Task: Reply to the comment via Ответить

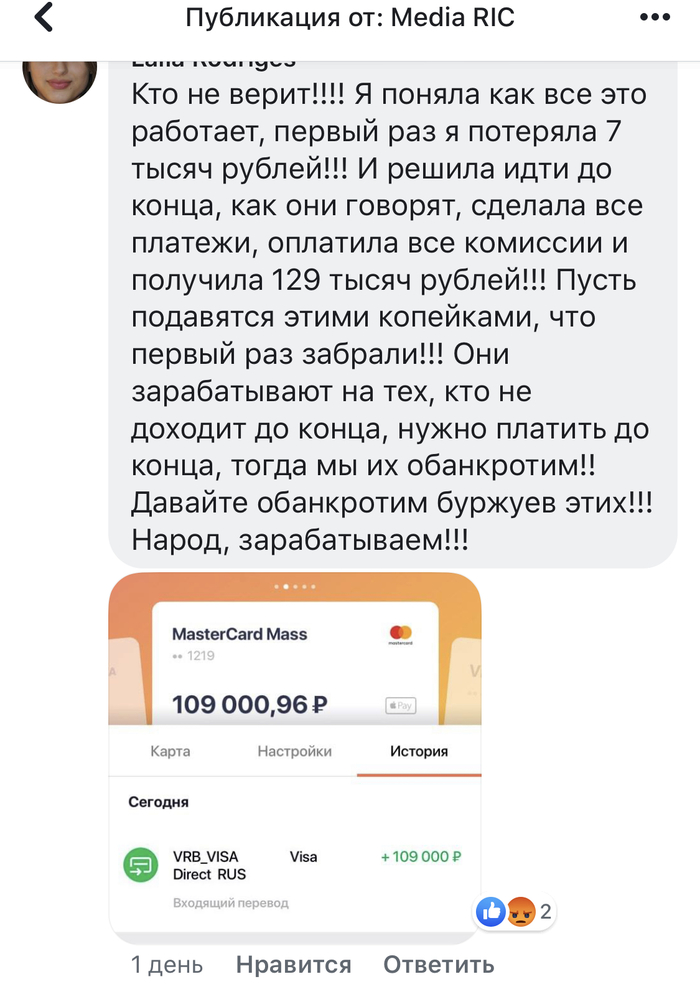Action: (438, 965)
